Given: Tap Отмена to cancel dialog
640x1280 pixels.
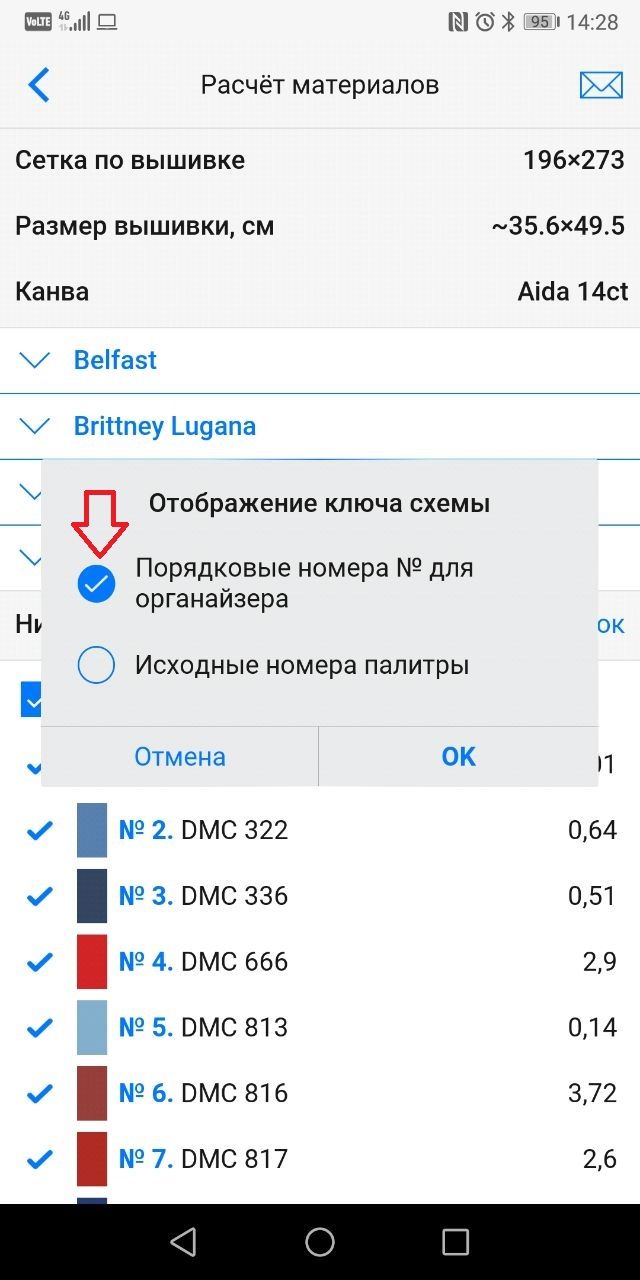Looking at the screenshot, I should pyautogui.click(x=180, y=757).
